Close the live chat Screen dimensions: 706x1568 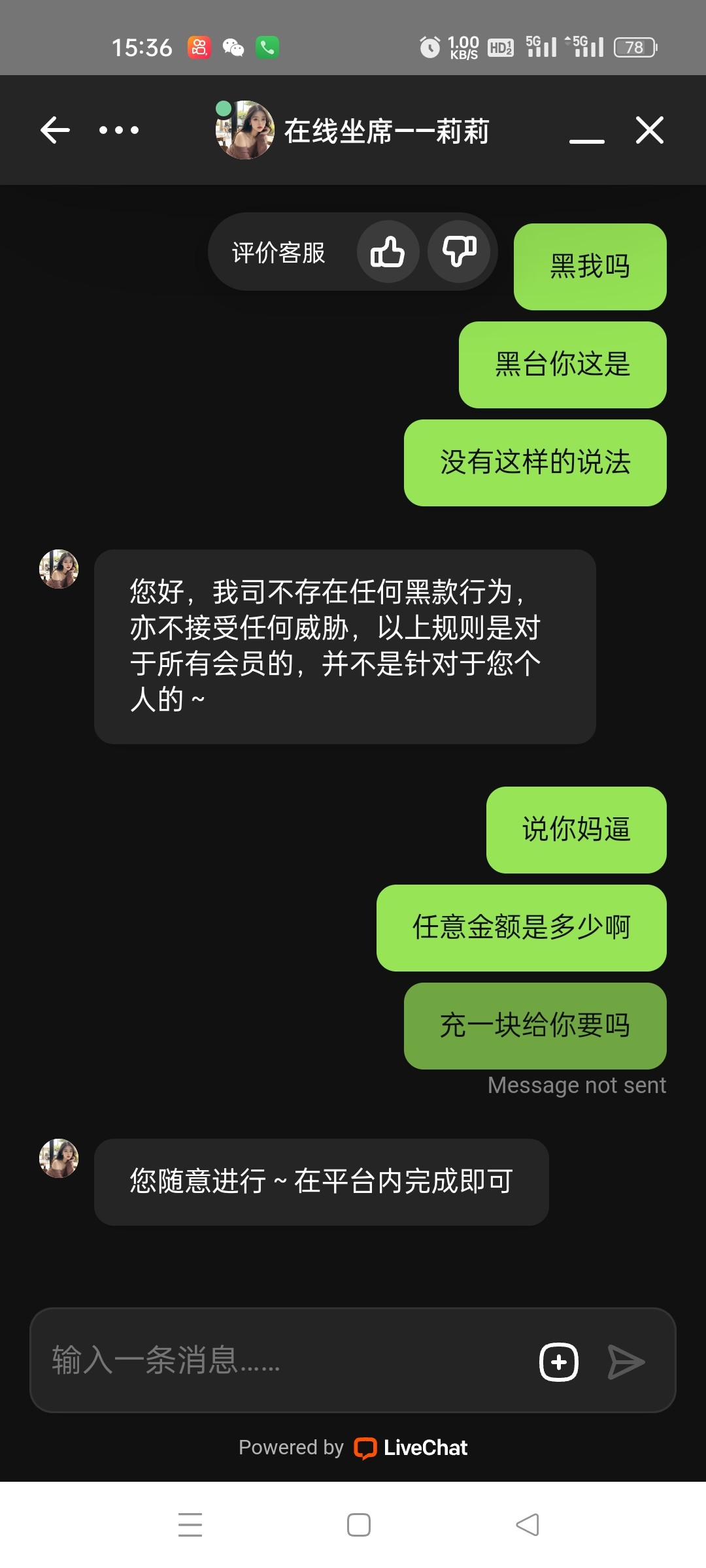[649, 130]
